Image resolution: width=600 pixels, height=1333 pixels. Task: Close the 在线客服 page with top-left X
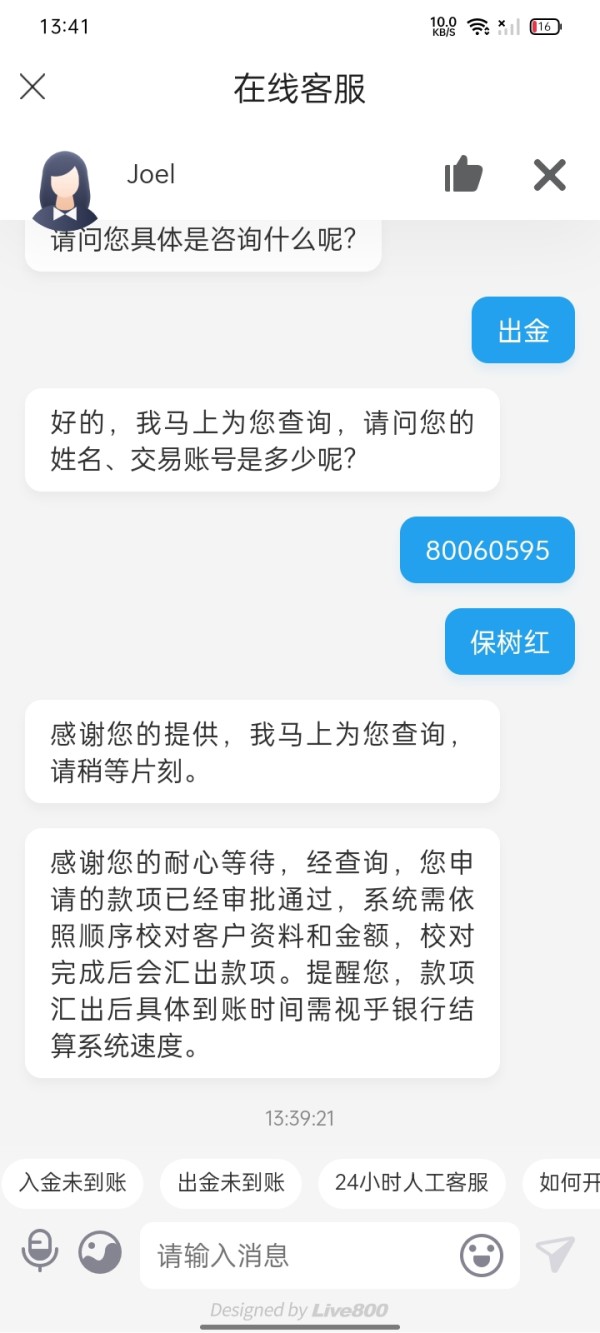click(33, 87)
